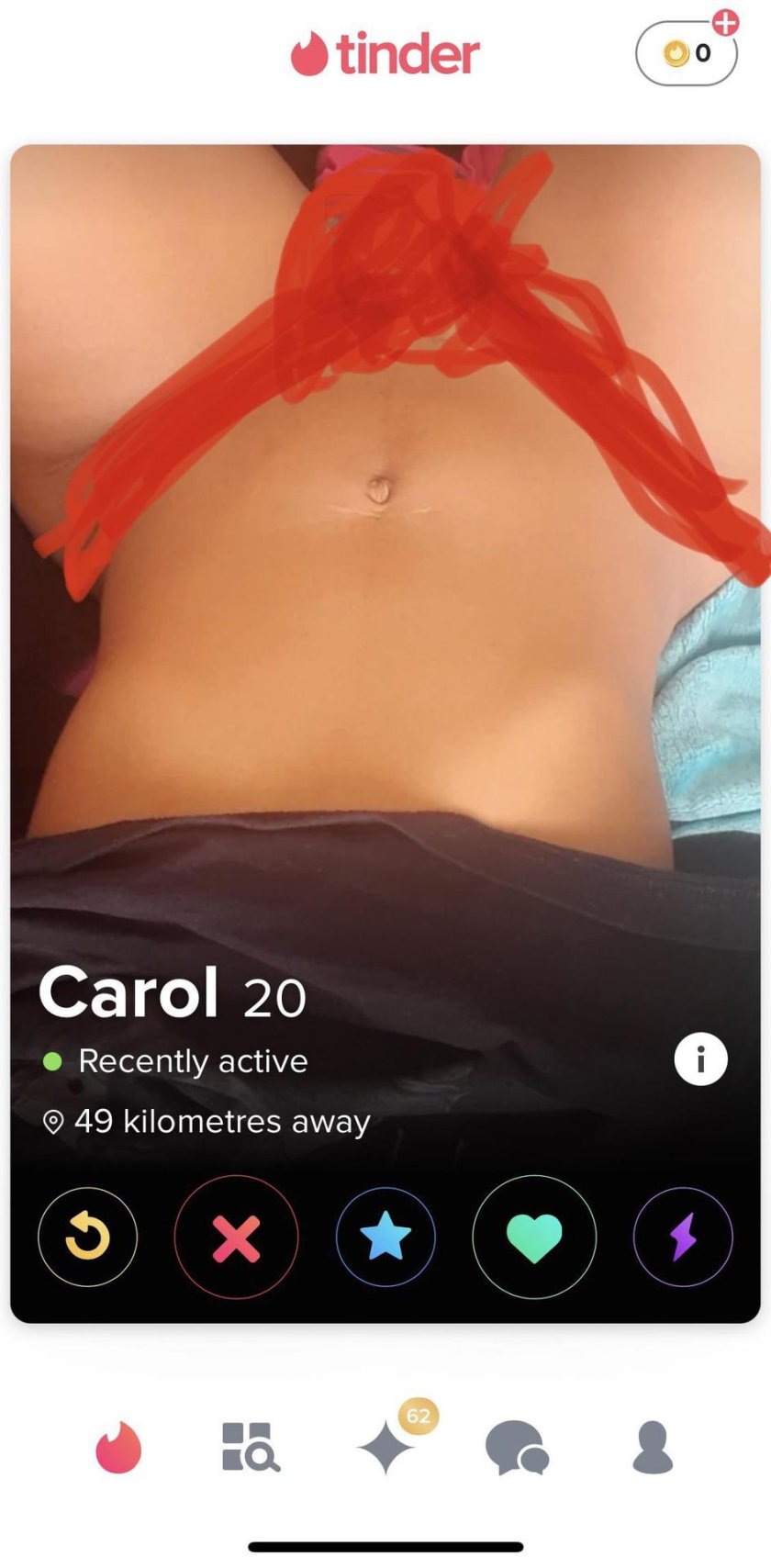Like Carol with the green heart

(534, 1237)
